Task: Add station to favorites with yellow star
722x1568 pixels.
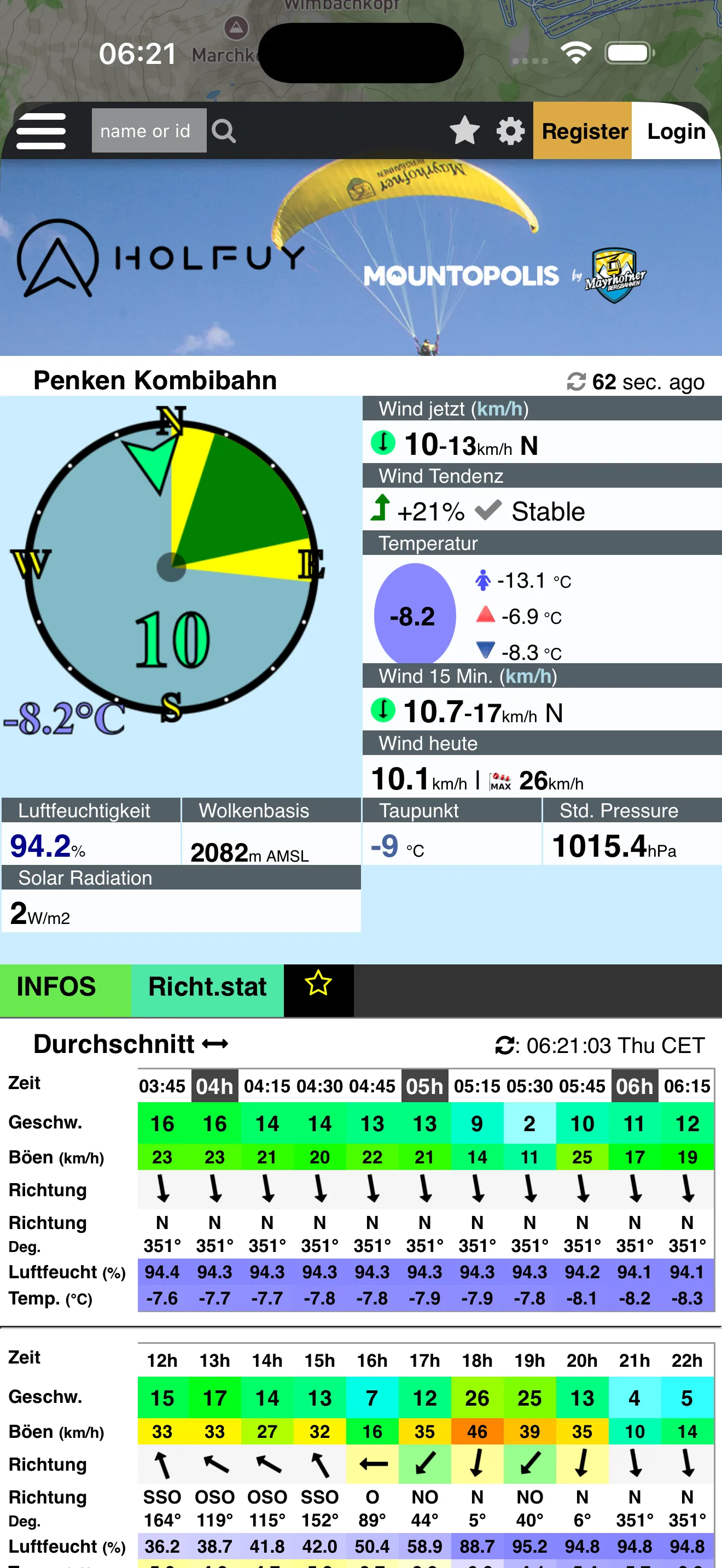Action: [318, 984]
